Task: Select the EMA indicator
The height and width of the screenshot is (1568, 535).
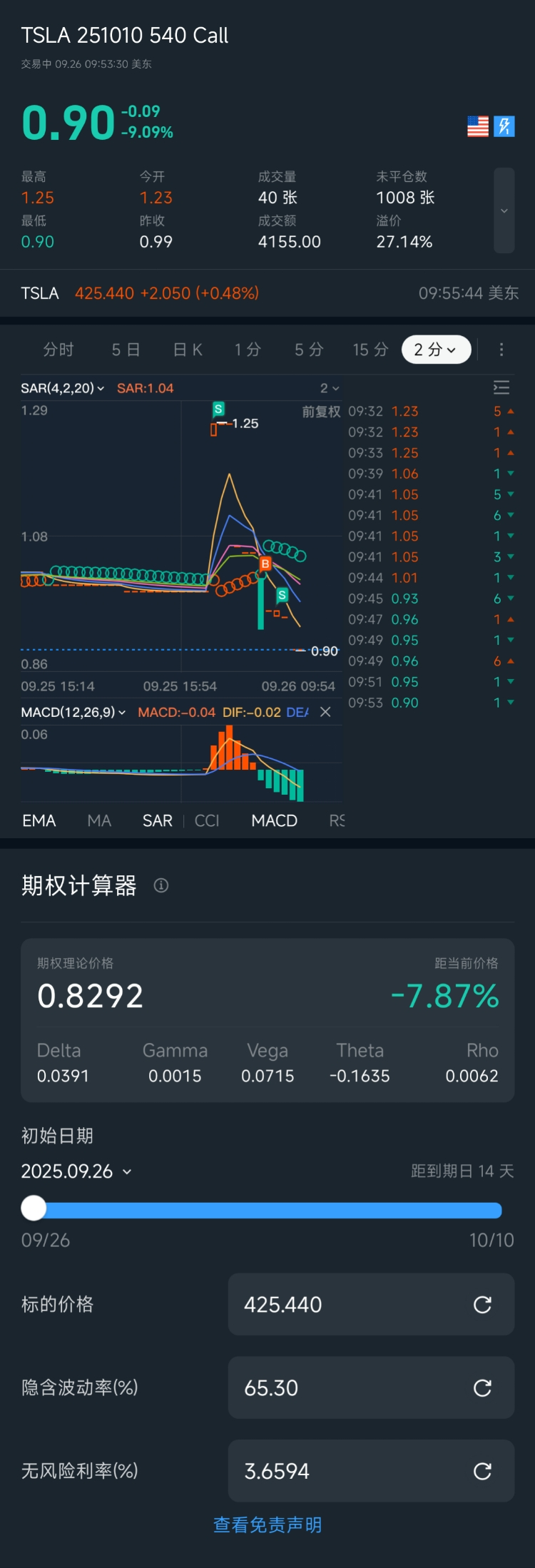Action: (39, 820)
